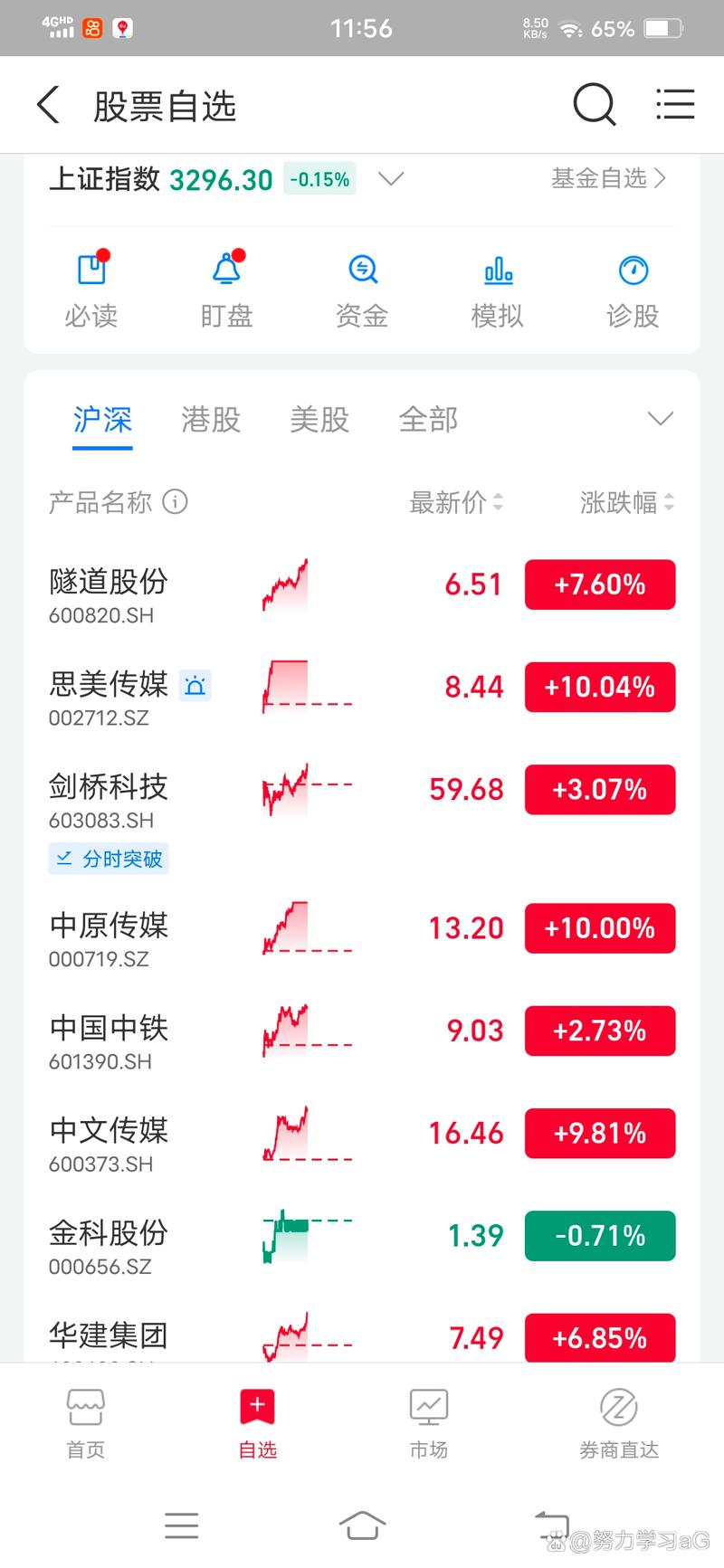Open the 资金 (funds) tool
This screenshot has height=1568, width=724.
pyautogui.click(x=361, y=285)
